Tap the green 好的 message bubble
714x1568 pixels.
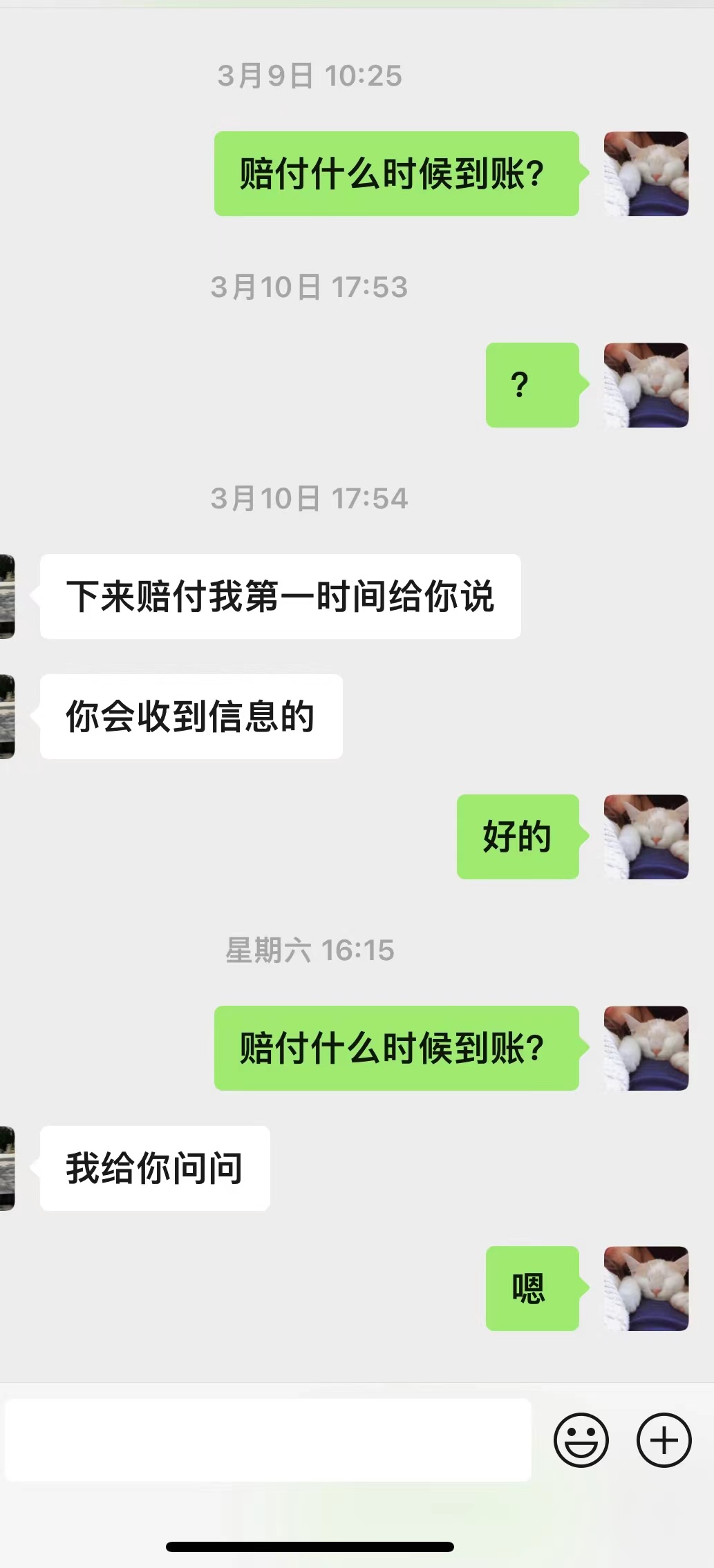(x=517, y=837)
